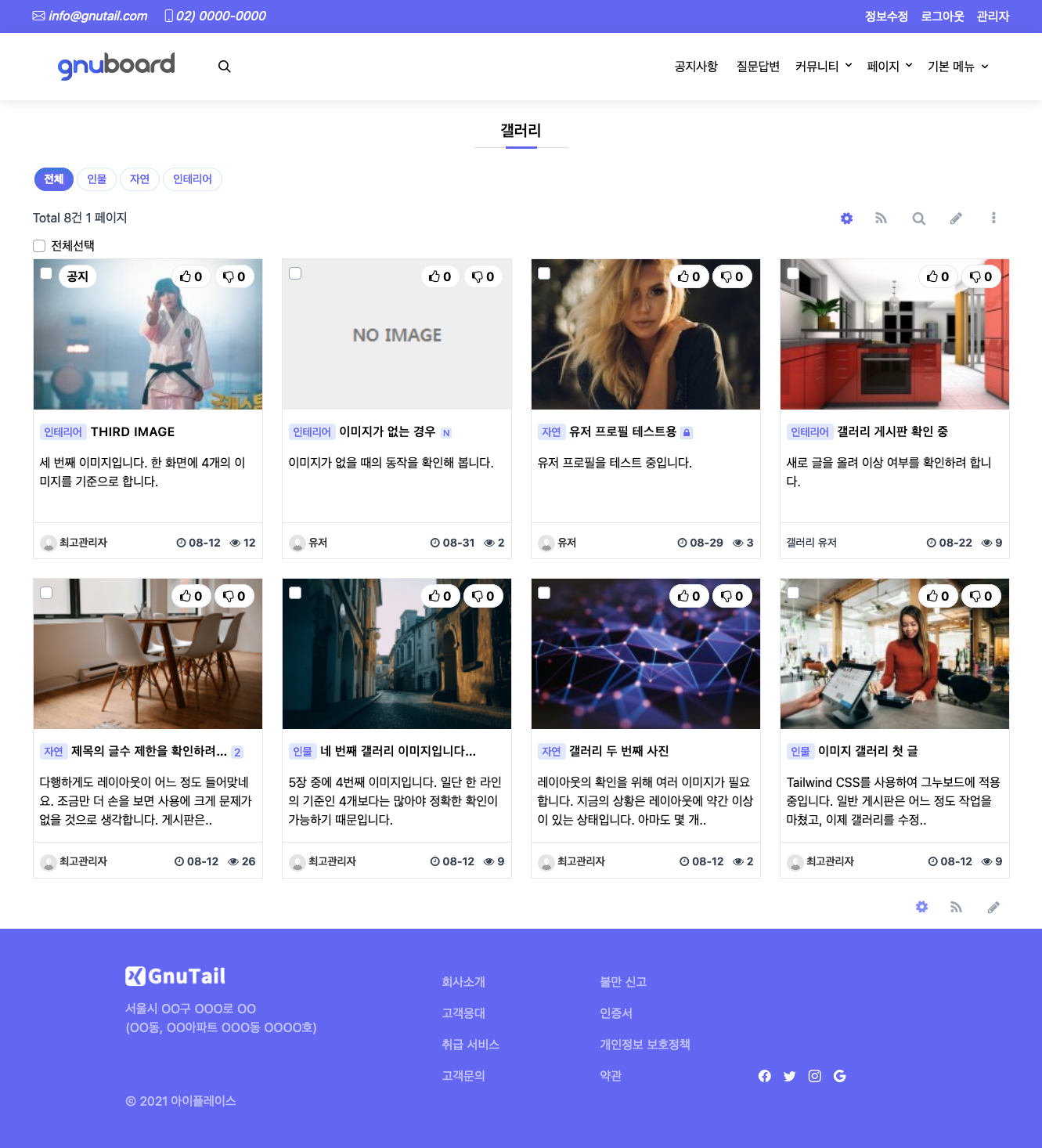The image size is (1042, 1148).
Task: Open the board admin gear icon above gallery
Action: coord(846,218)
